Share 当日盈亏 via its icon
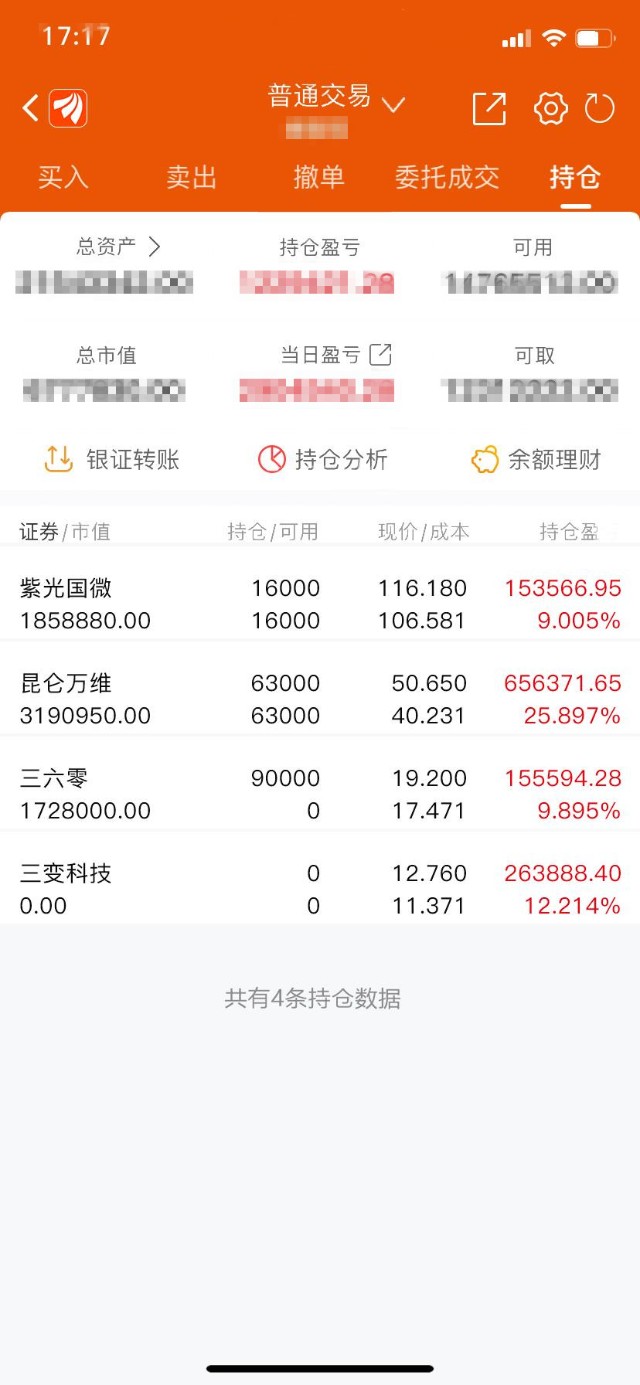This screenshot has width=640, height=1385. click(381, 354)
